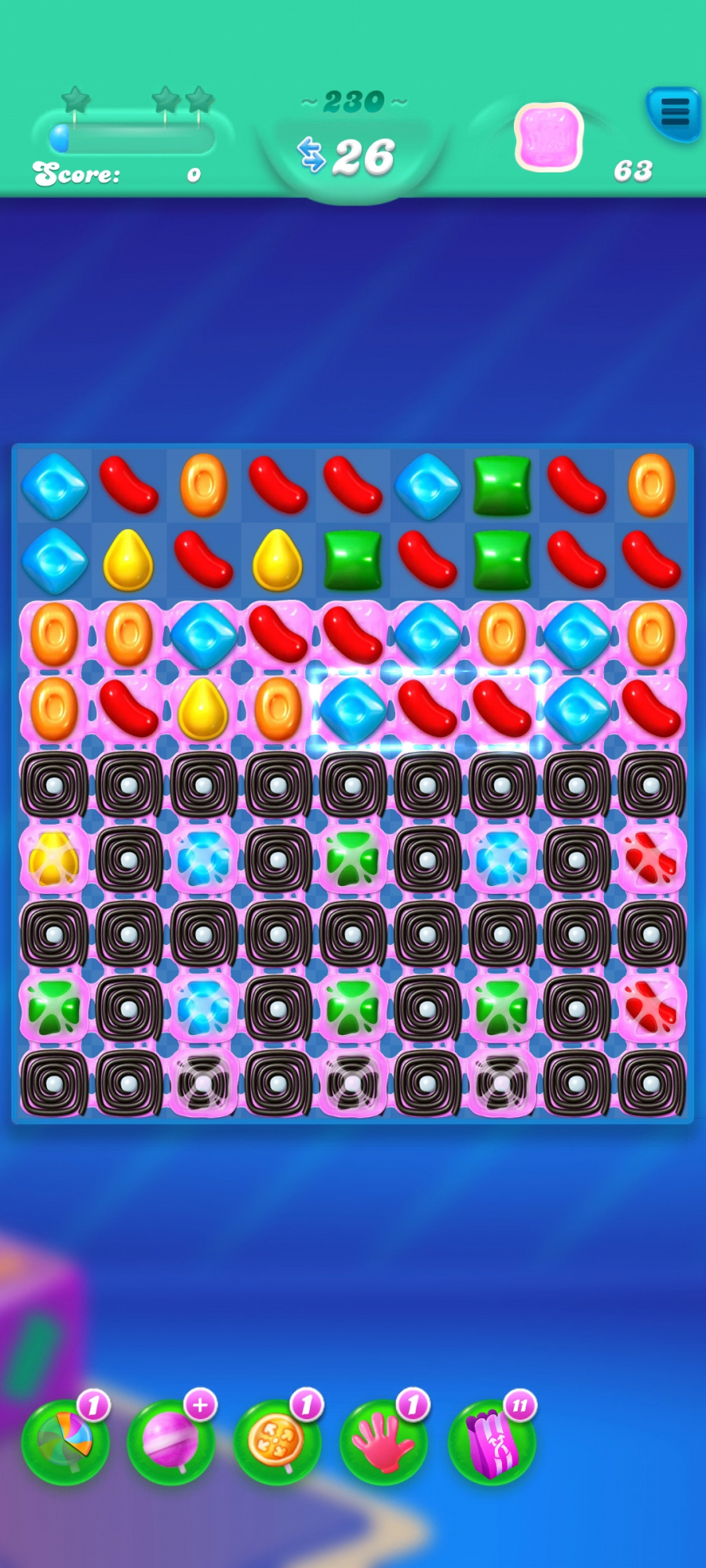
Task: Tap the green candy in the top row
Action: point(502,485)
